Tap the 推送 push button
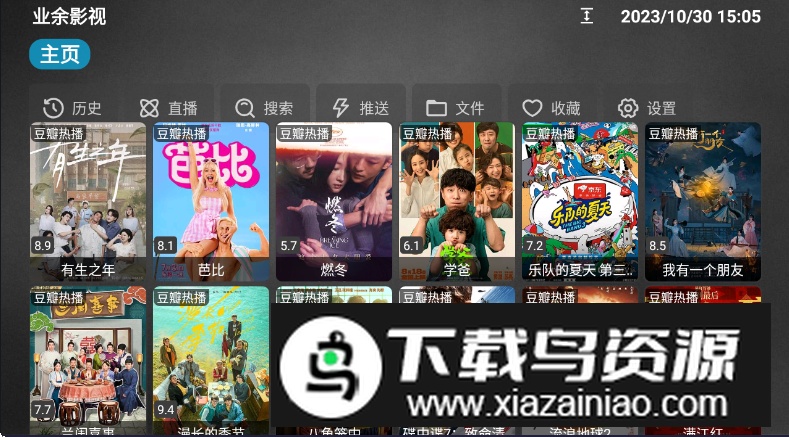Image resolution: width=789 pixels, height=437 pixels. tap(360, 108)
